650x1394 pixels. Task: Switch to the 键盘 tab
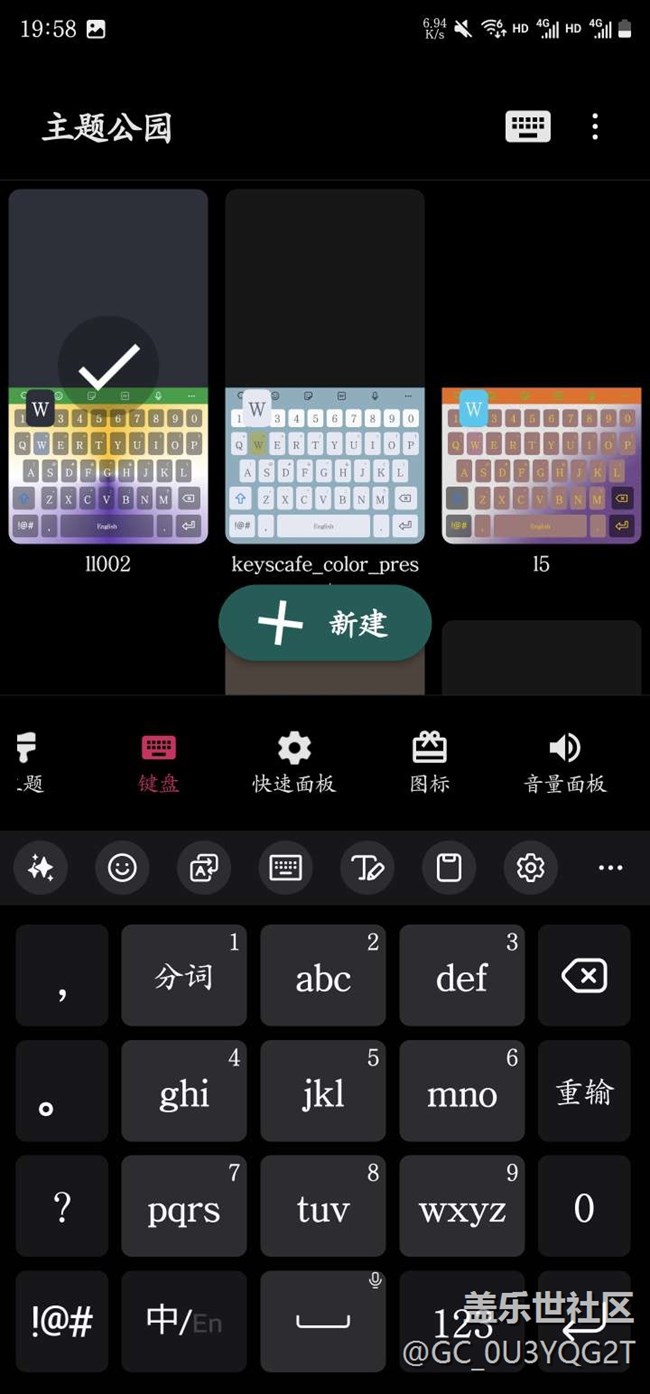pos(158,763)
